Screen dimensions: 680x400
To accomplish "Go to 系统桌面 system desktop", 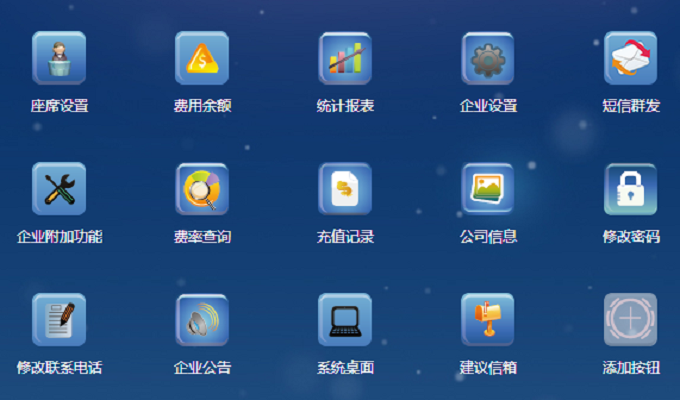I will pyautogui.click(x=345, y=320).
